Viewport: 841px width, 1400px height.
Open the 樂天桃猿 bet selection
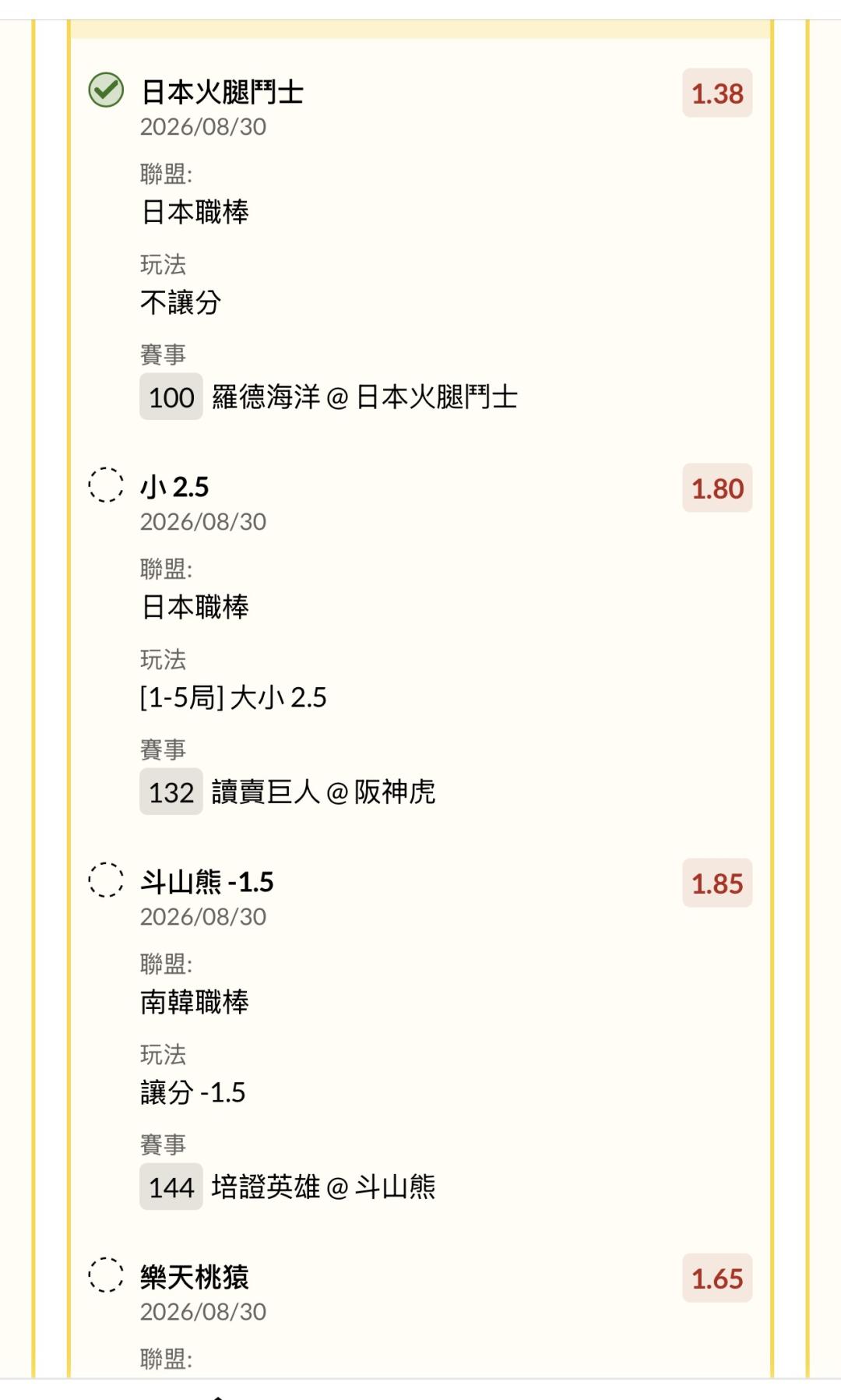pyautogui.click(x=195, y=1277)
